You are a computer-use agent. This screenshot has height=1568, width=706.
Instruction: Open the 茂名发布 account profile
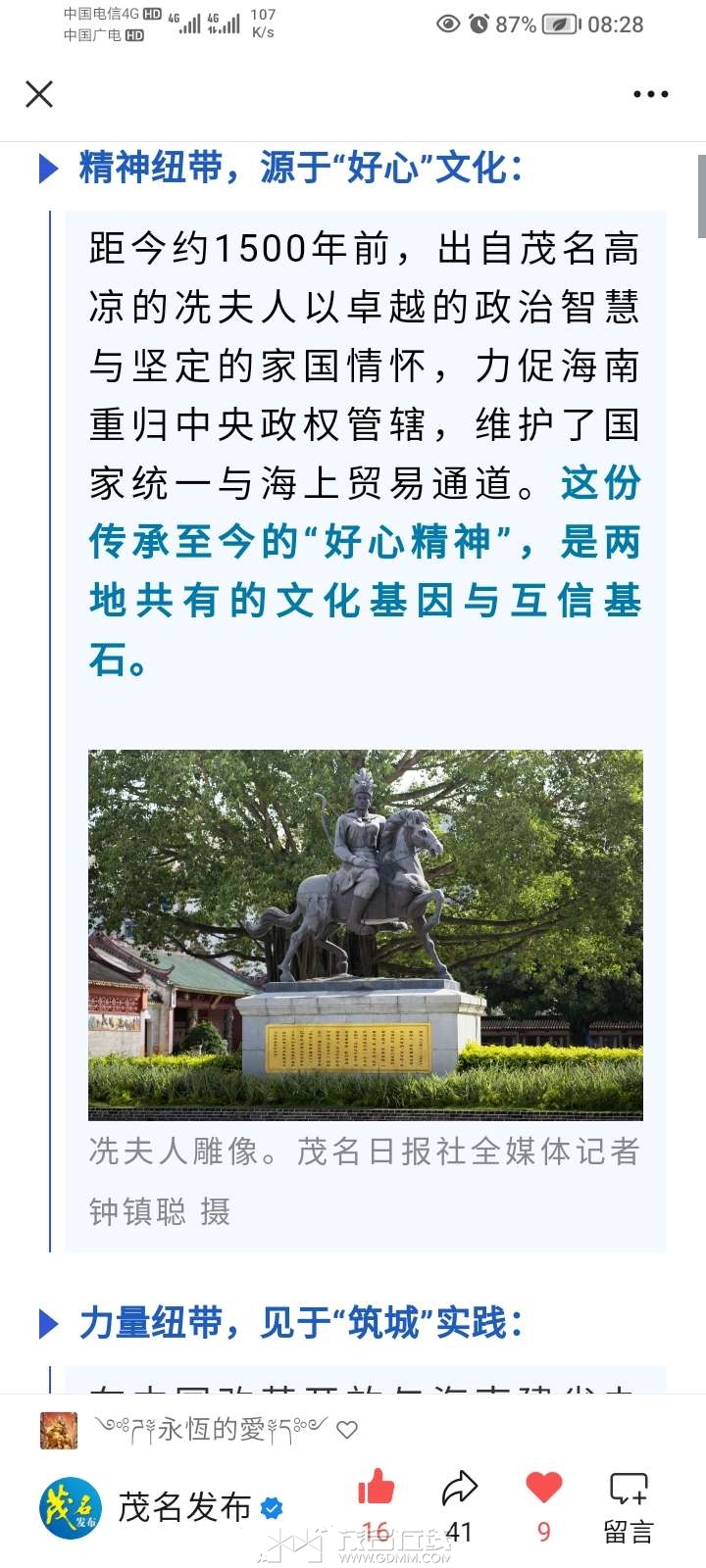(x=184, y=1507)
